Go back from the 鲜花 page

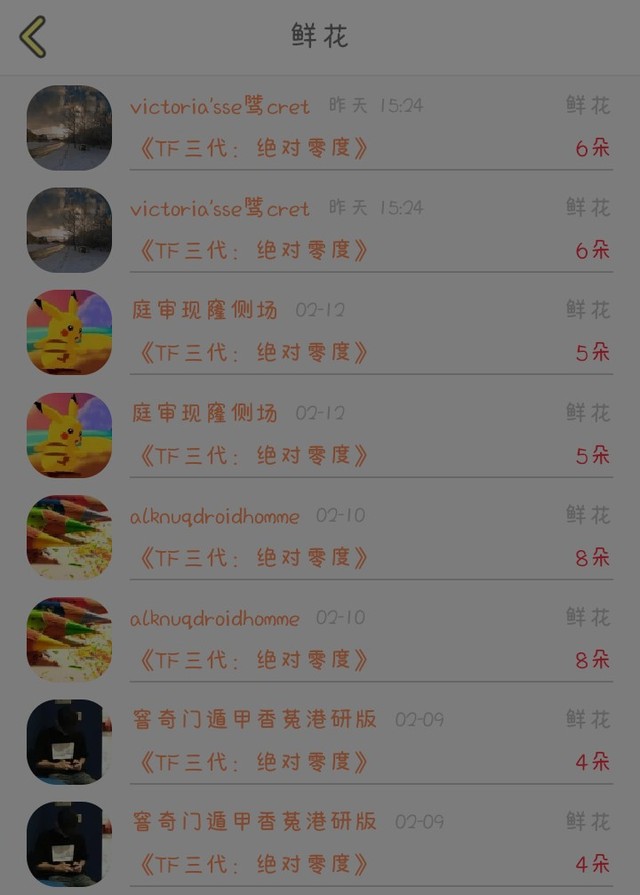33,37
